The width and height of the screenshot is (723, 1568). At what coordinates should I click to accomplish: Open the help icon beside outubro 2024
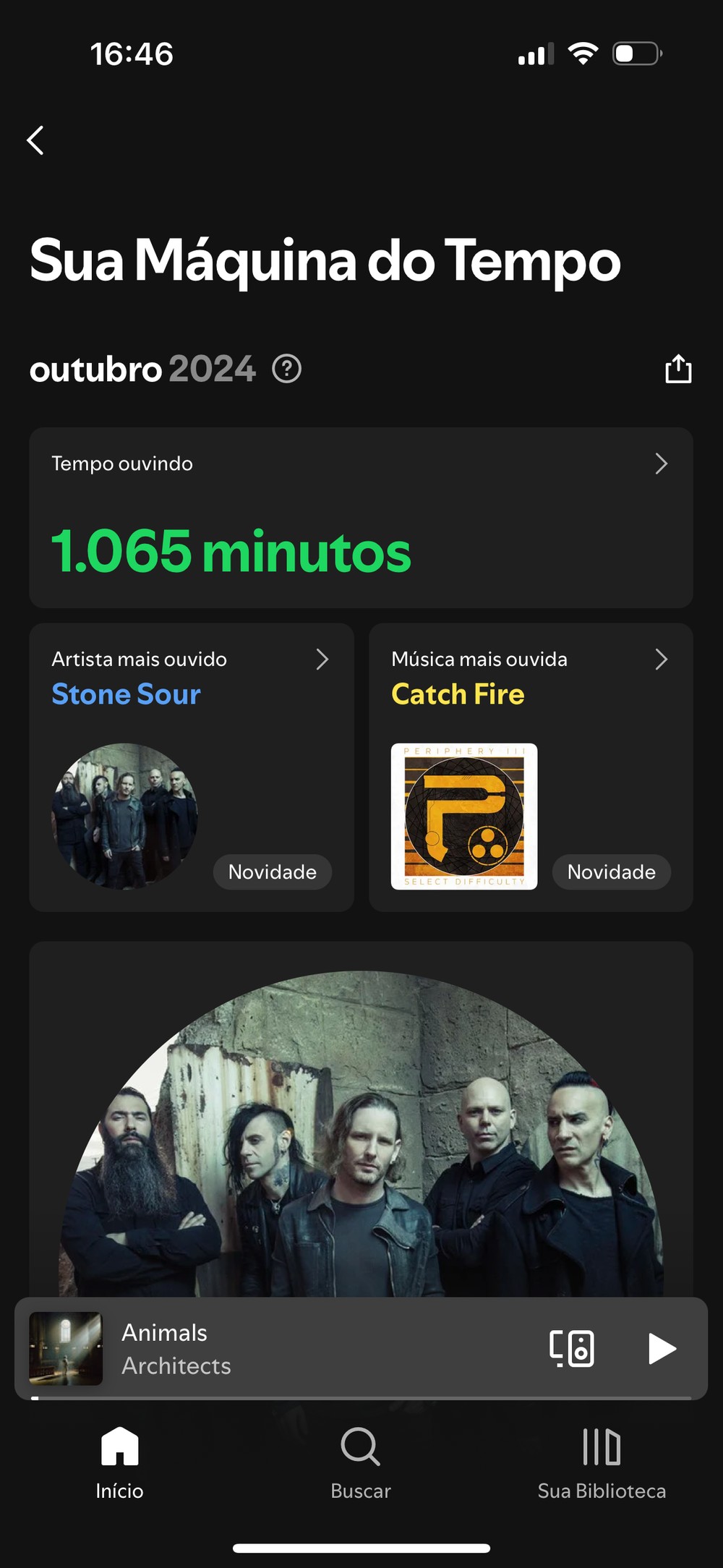click(x=286, y=369)
